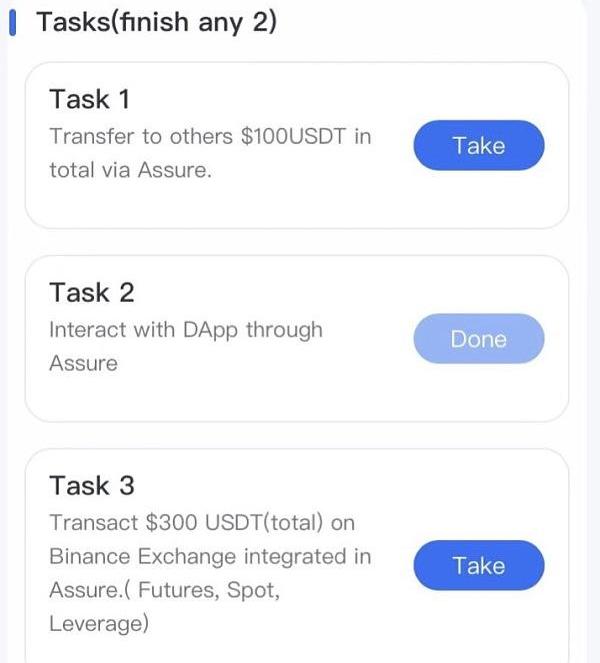Take Task 3 Binance transaction

click(478, 565)
